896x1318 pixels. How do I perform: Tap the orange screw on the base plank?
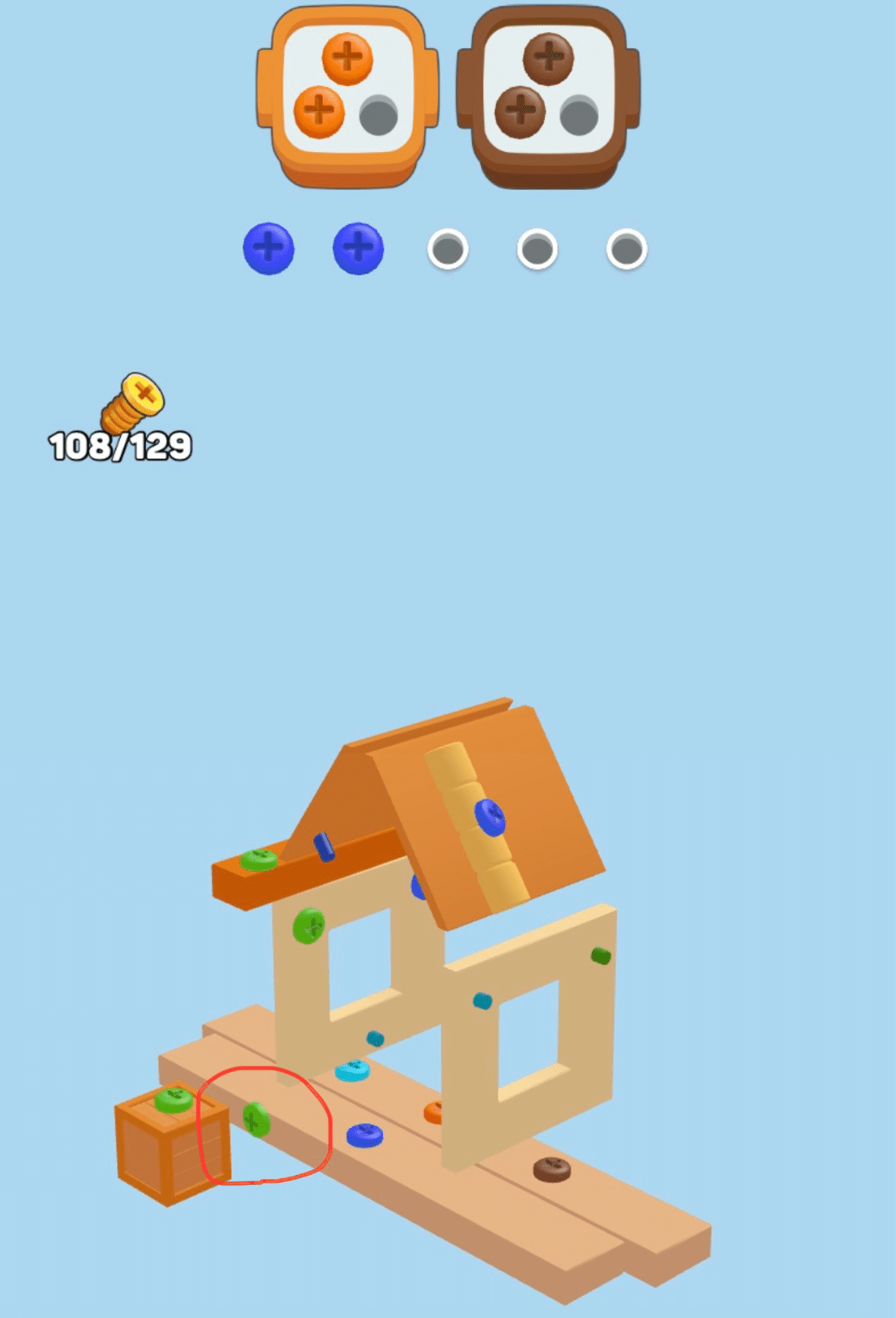point(433,1113)
